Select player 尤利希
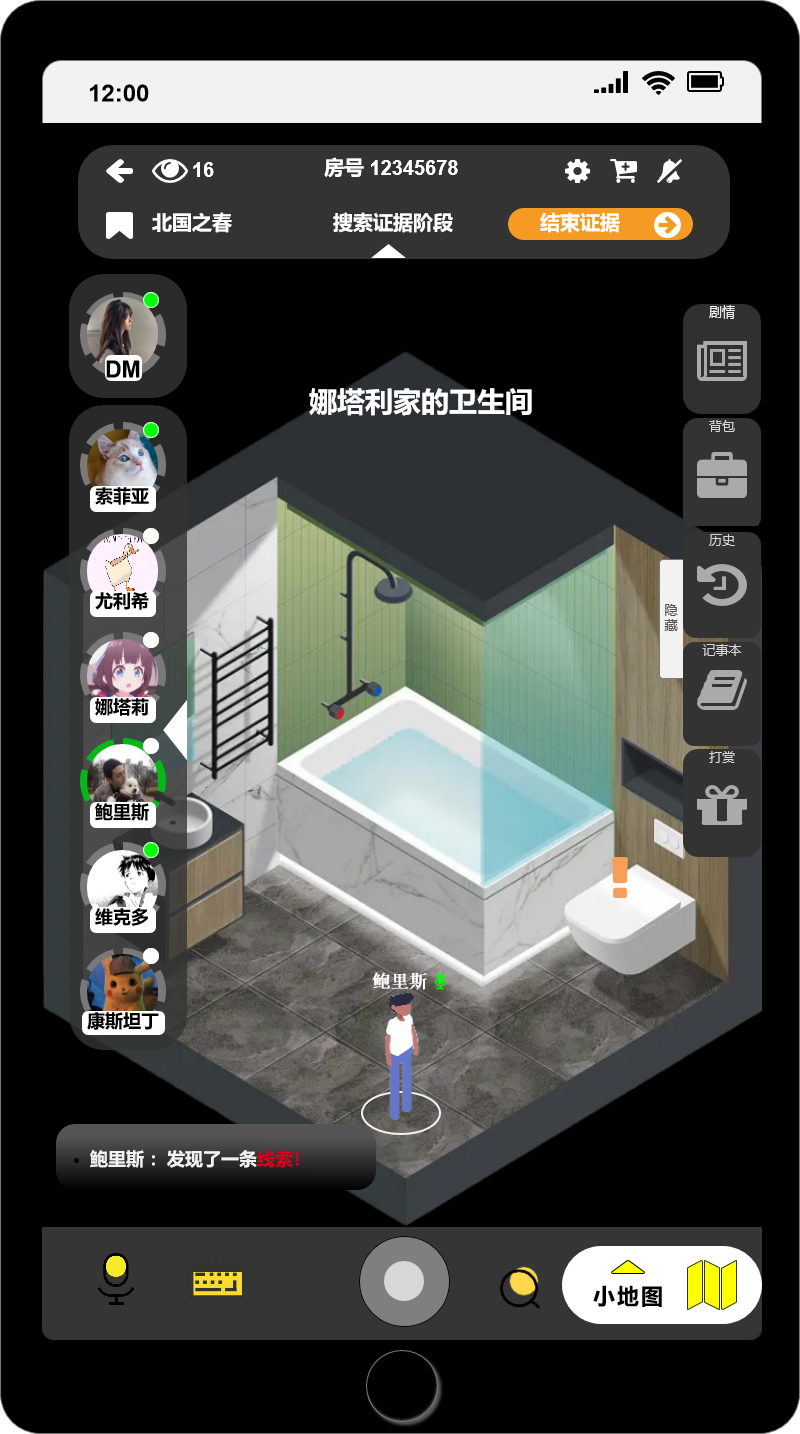The image size is (800, 1434). tap(122, 572)
